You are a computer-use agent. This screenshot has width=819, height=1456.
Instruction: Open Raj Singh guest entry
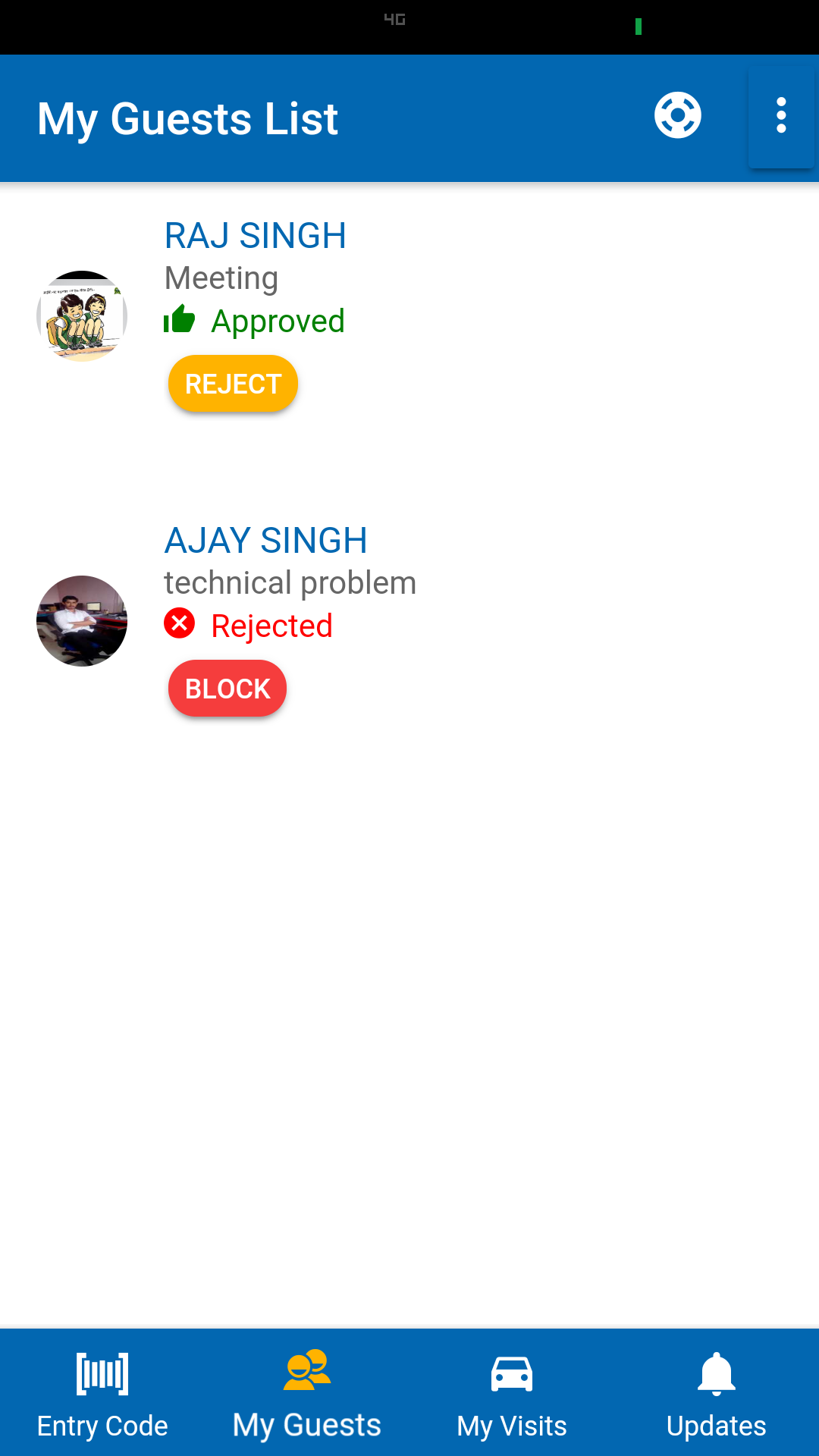(255, 237)
